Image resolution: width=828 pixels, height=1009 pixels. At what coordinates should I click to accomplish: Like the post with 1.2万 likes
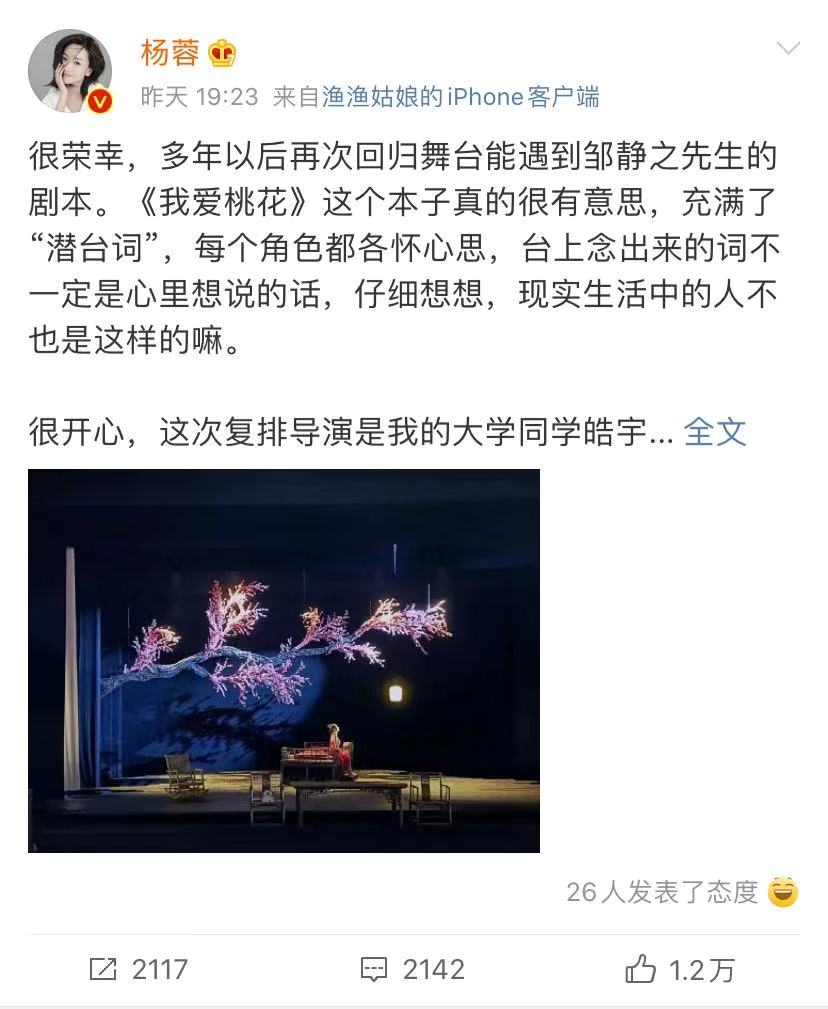[x=680, y=969]
